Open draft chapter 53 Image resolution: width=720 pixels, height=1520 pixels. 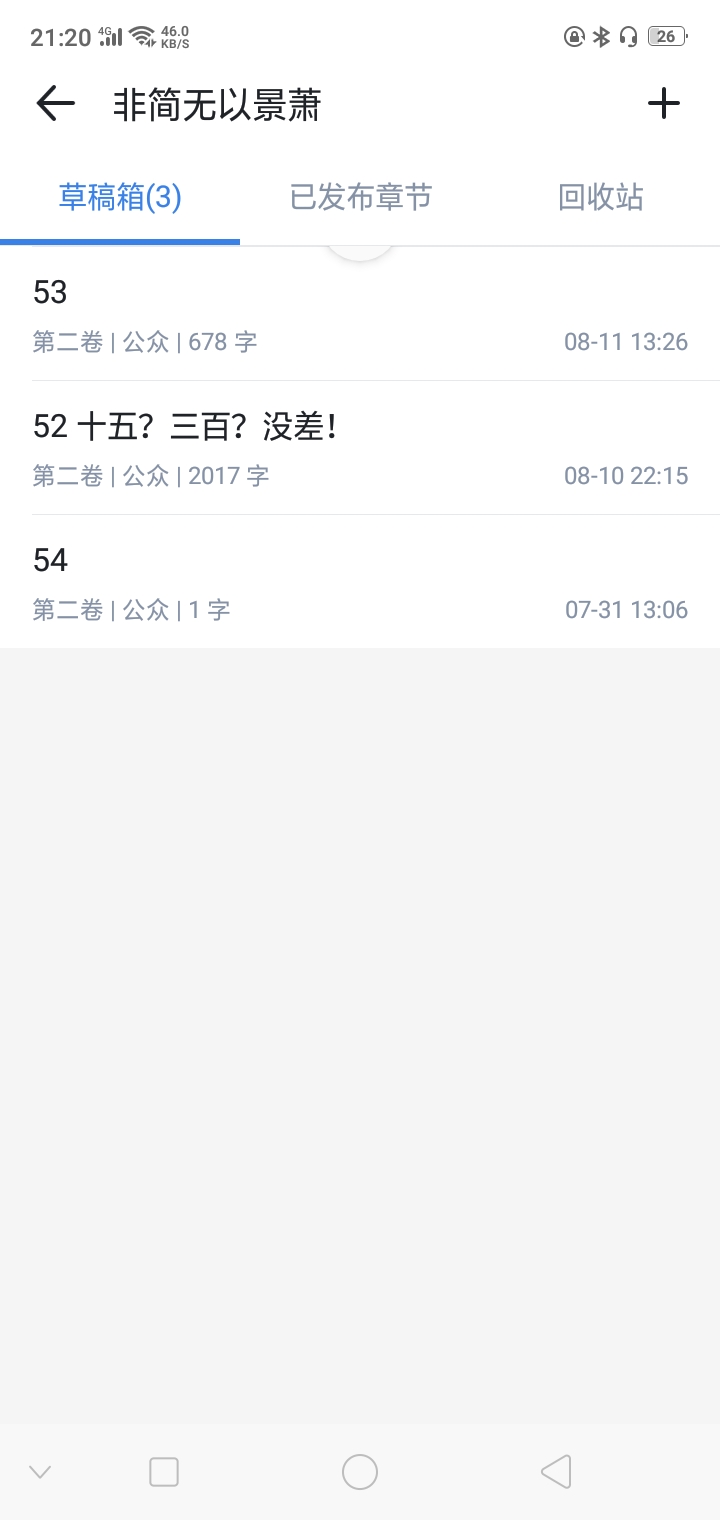[x=360, y=314]
